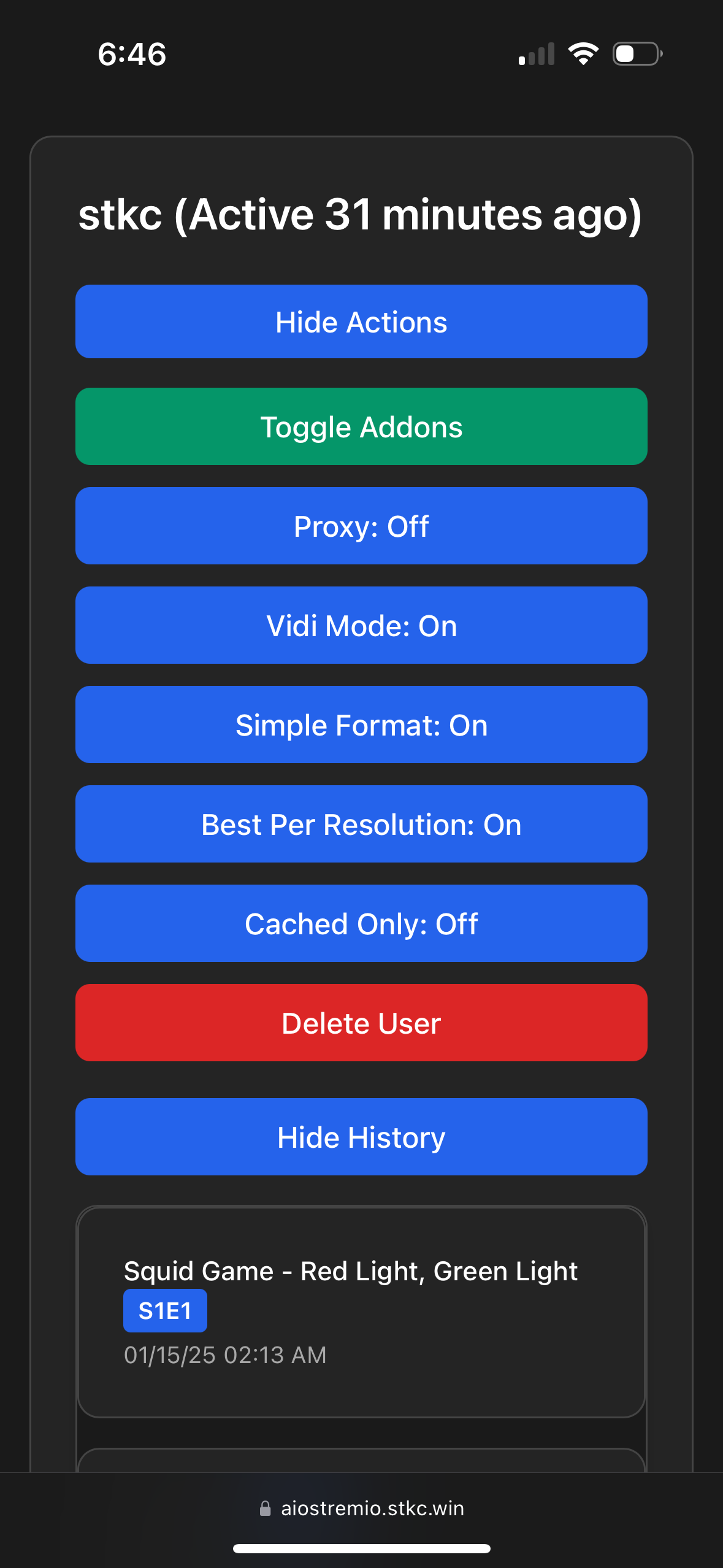This screenshot has height=1568, width=723.
Task: Tap the red Delete User button
Action: click(361, 1023)
